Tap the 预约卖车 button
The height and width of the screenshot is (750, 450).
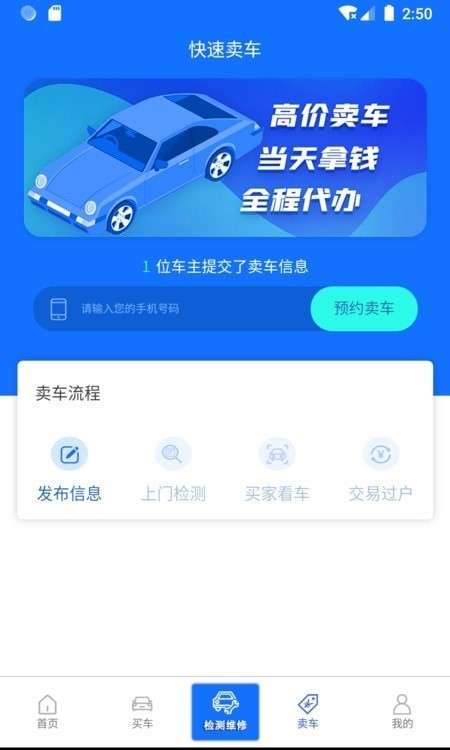click(364, 309)
